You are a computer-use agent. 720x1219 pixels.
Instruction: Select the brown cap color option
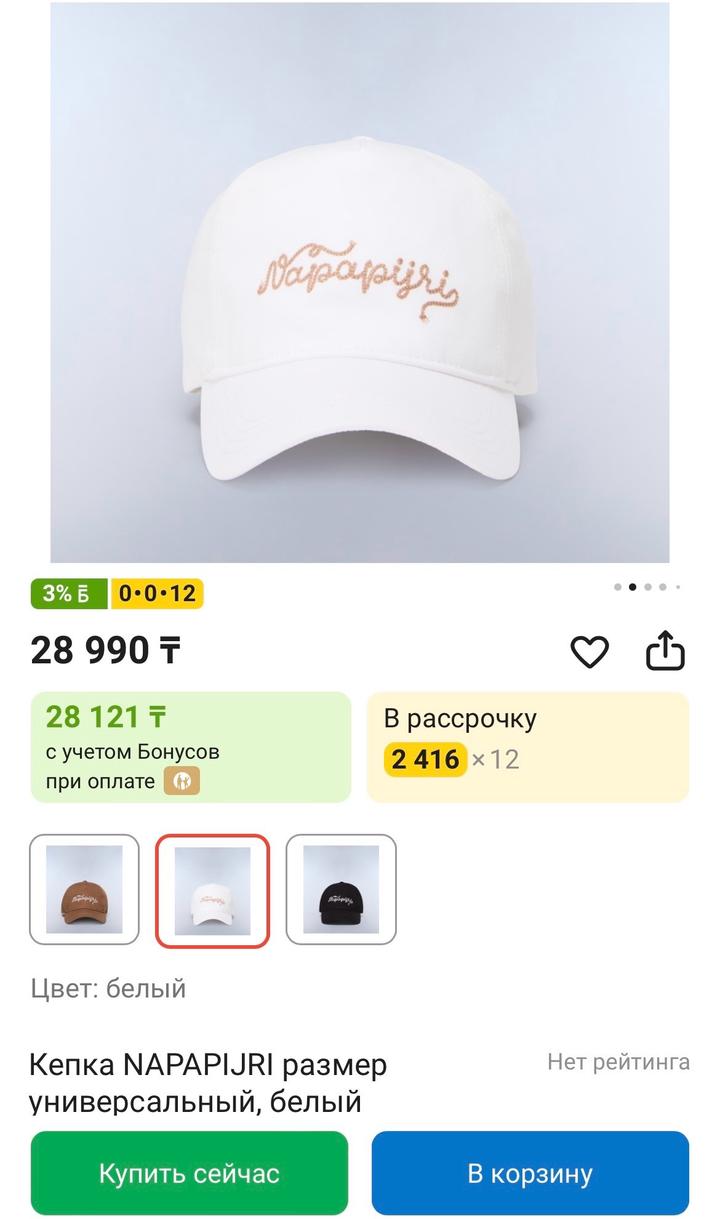(84, 889)
